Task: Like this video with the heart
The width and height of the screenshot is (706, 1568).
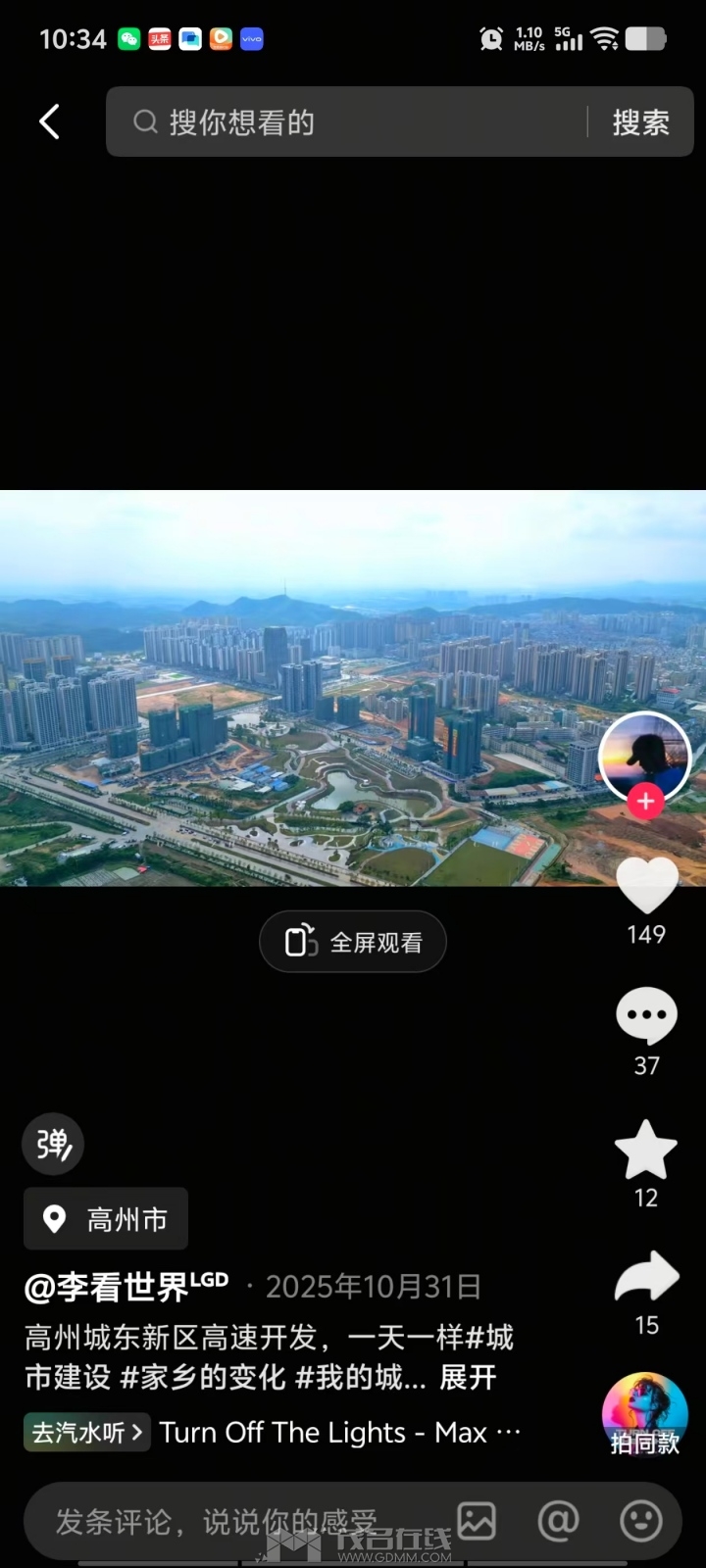Action: coord(646,885)
